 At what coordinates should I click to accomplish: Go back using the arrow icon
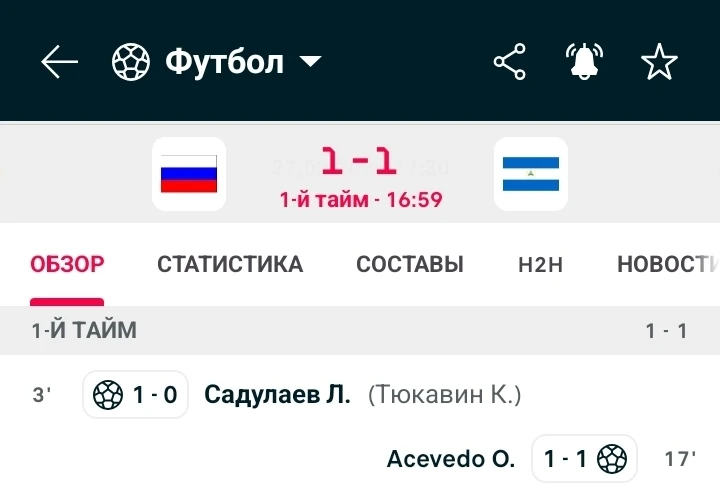[x=59, y=63]
